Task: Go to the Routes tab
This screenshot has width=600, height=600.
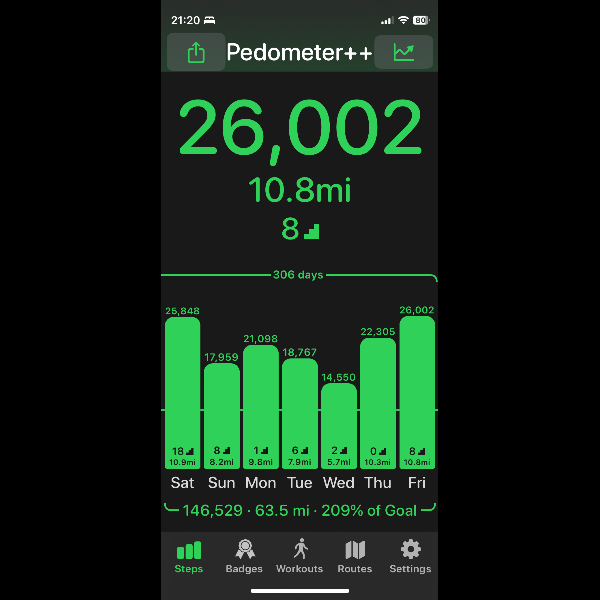Action: click(355, 556)
